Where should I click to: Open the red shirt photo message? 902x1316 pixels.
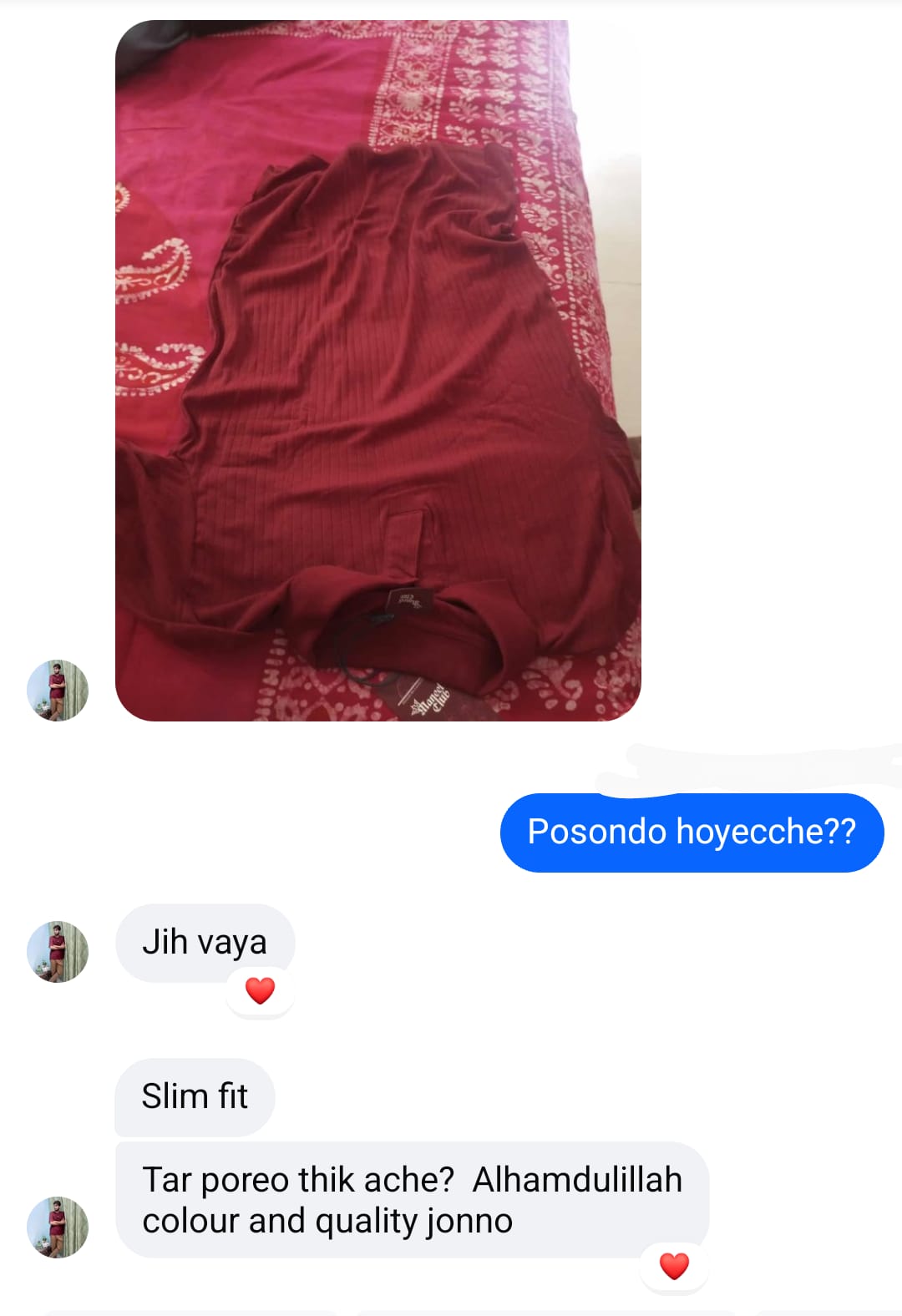pos(378,371)
